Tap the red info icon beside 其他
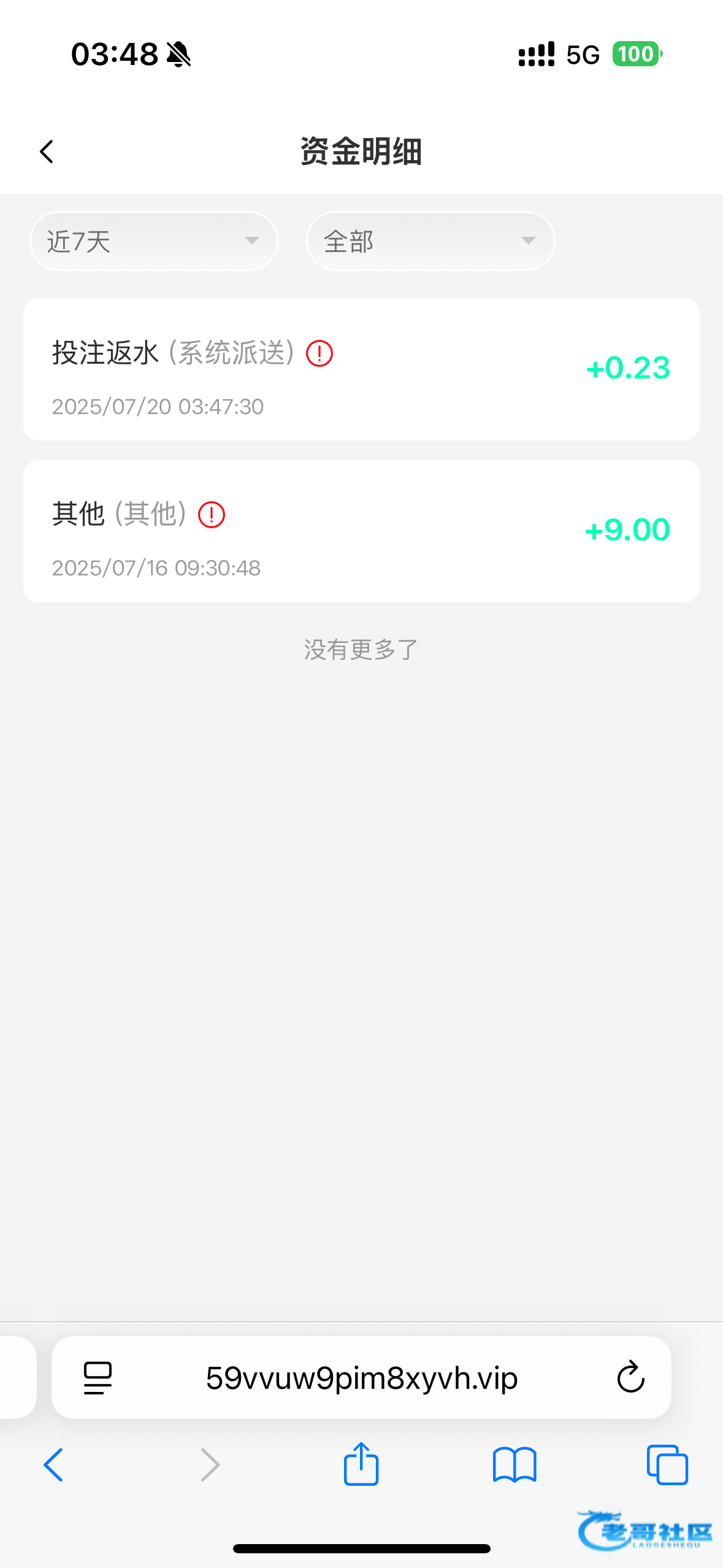723x1568 pixels. coord(212,514)
